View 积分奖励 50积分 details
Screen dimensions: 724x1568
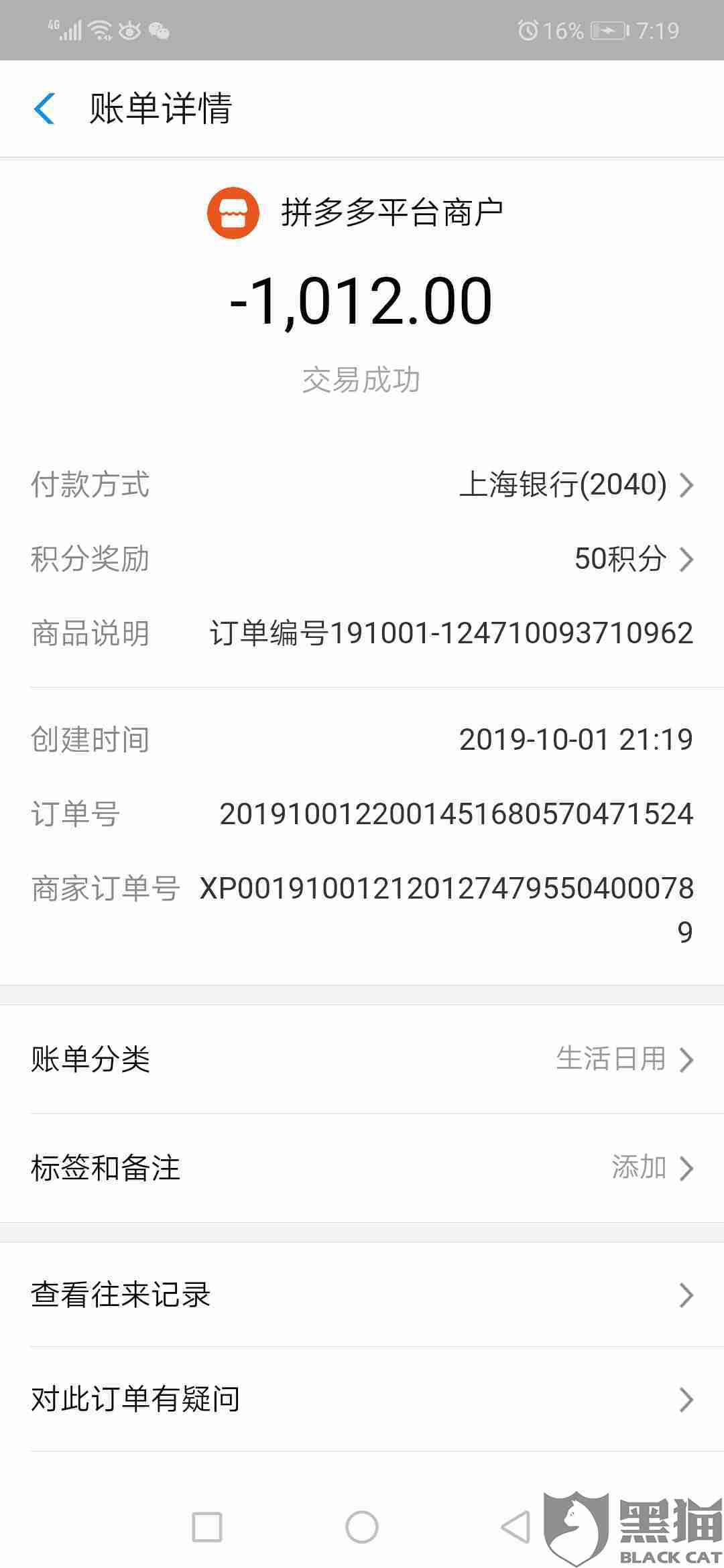coord(633,559)
